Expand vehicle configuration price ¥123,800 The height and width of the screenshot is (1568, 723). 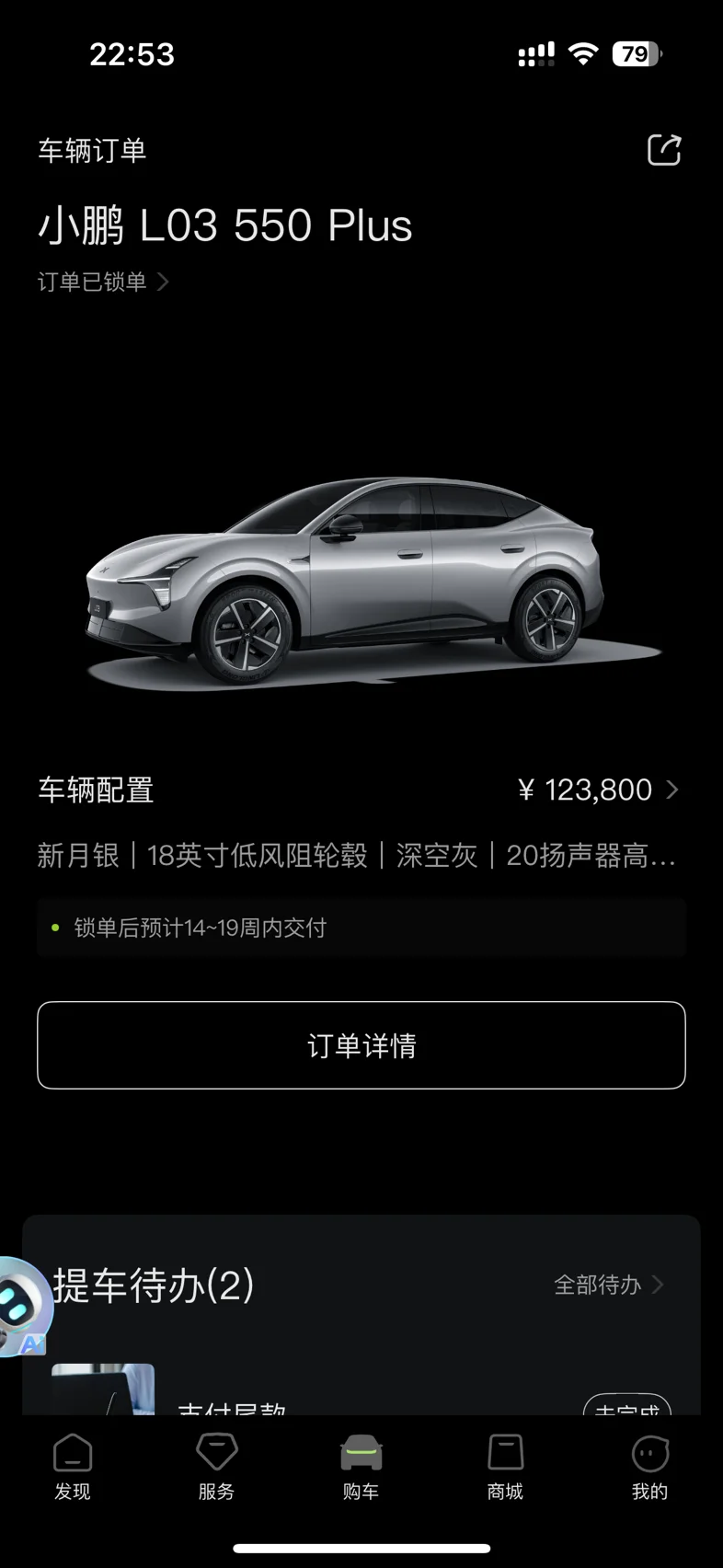coord(598,790)
